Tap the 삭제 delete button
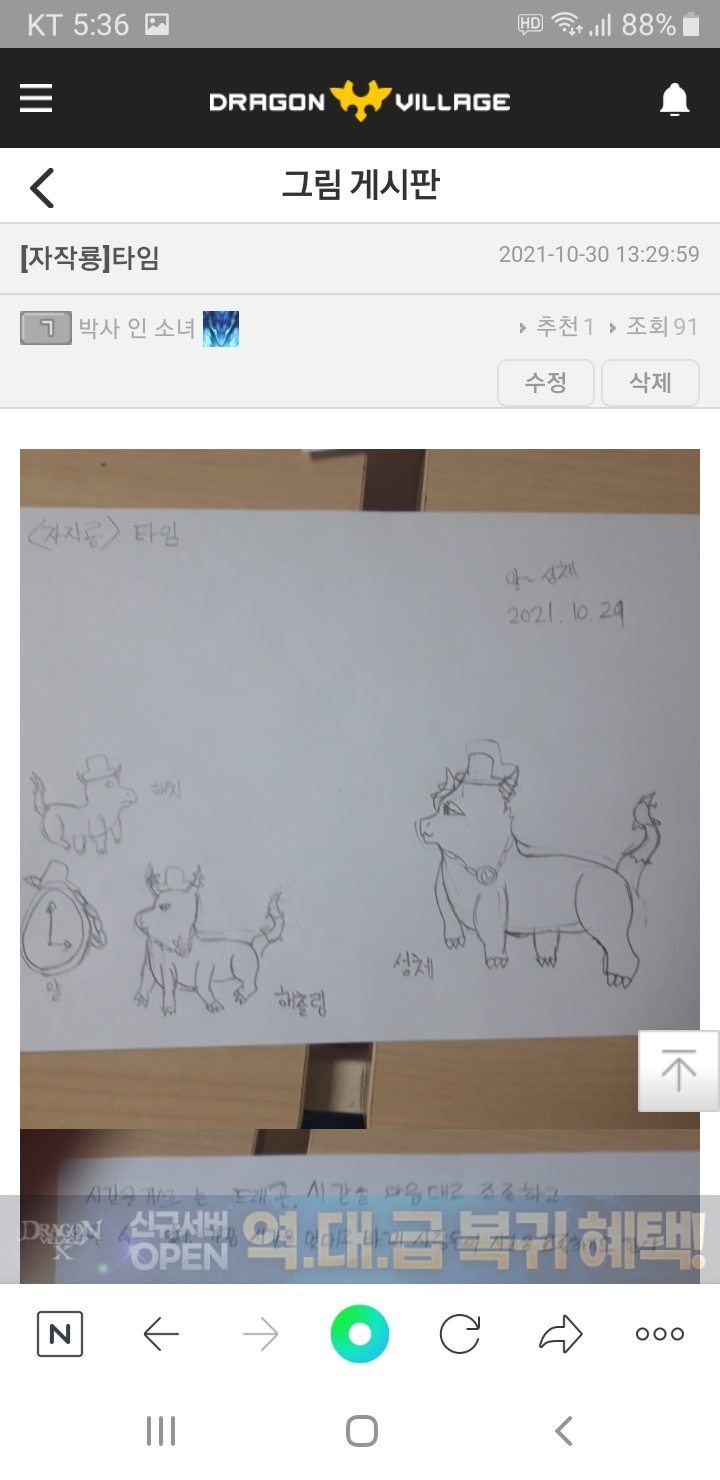Screen dimensions: 720x1480 (x=650, y=383)
